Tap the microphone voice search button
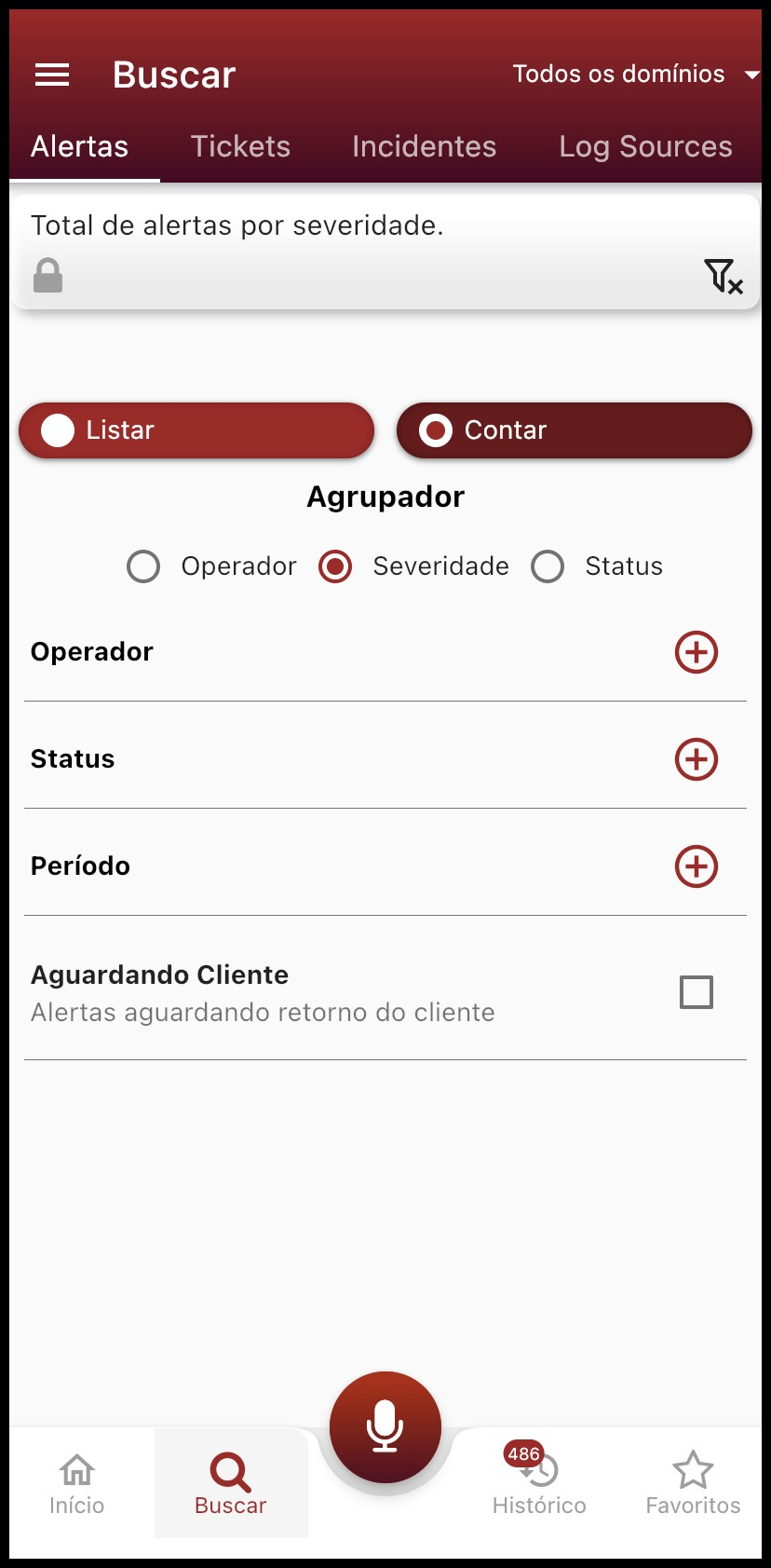 pos(385,1425)
